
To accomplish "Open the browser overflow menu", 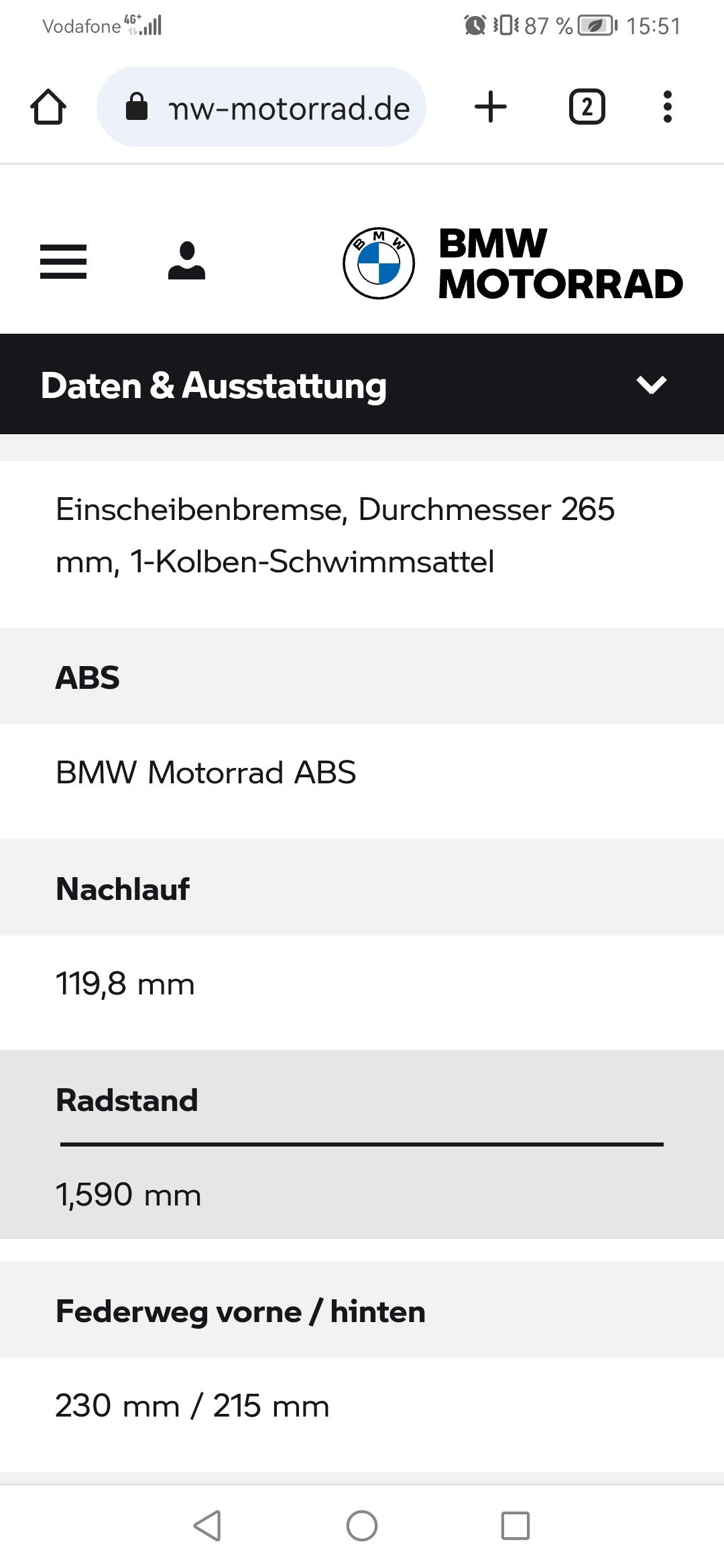I will 667,107.
